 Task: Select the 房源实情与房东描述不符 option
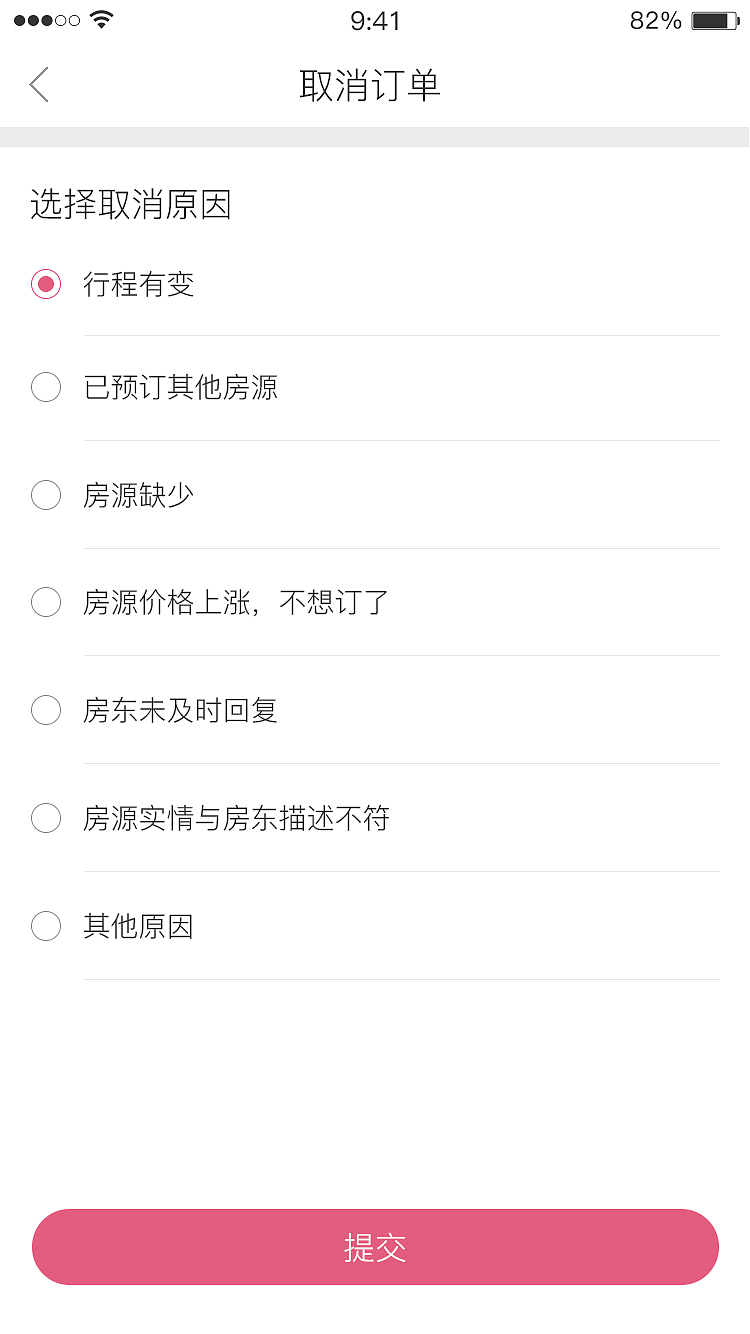[x=46, y=818]
